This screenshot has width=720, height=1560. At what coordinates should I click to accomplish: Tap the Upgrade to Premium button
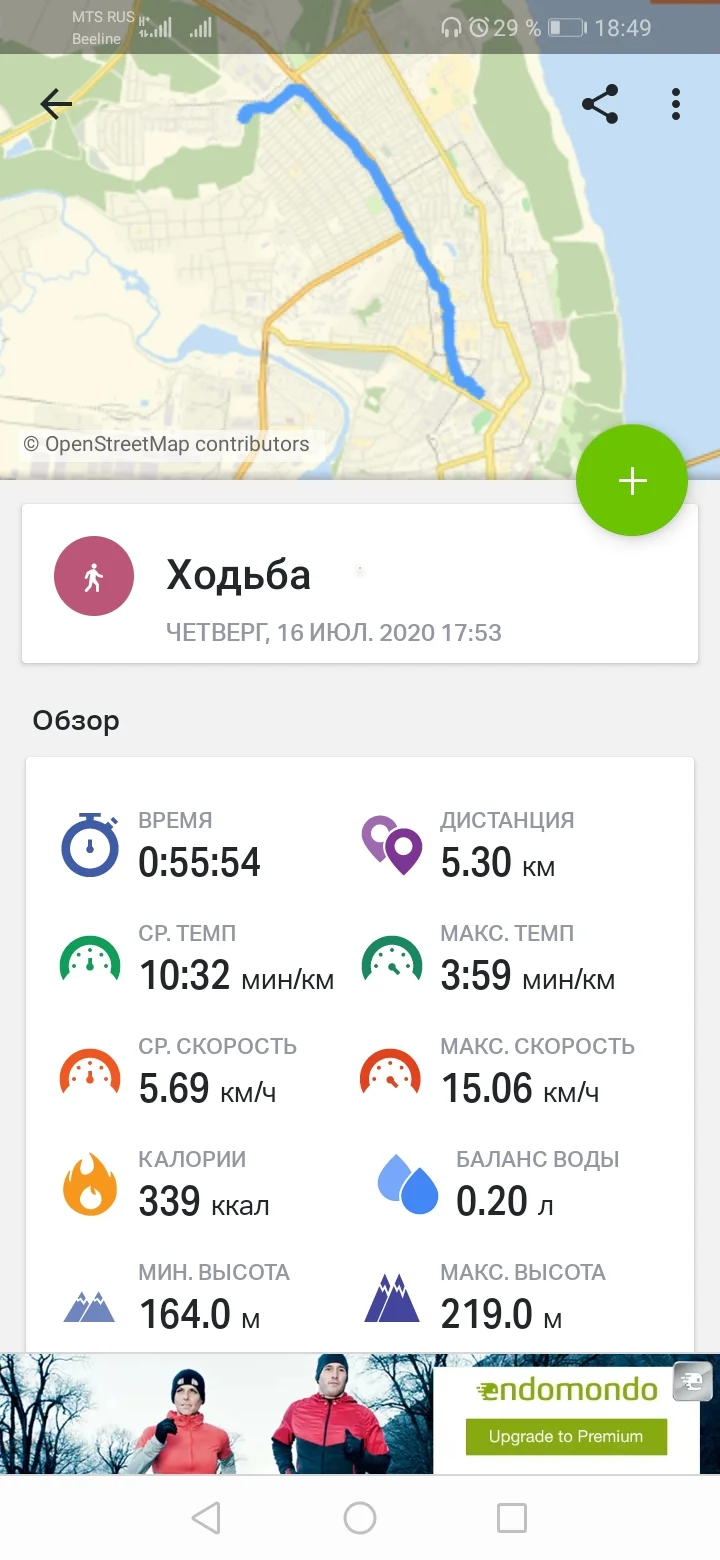point(566,1437)
